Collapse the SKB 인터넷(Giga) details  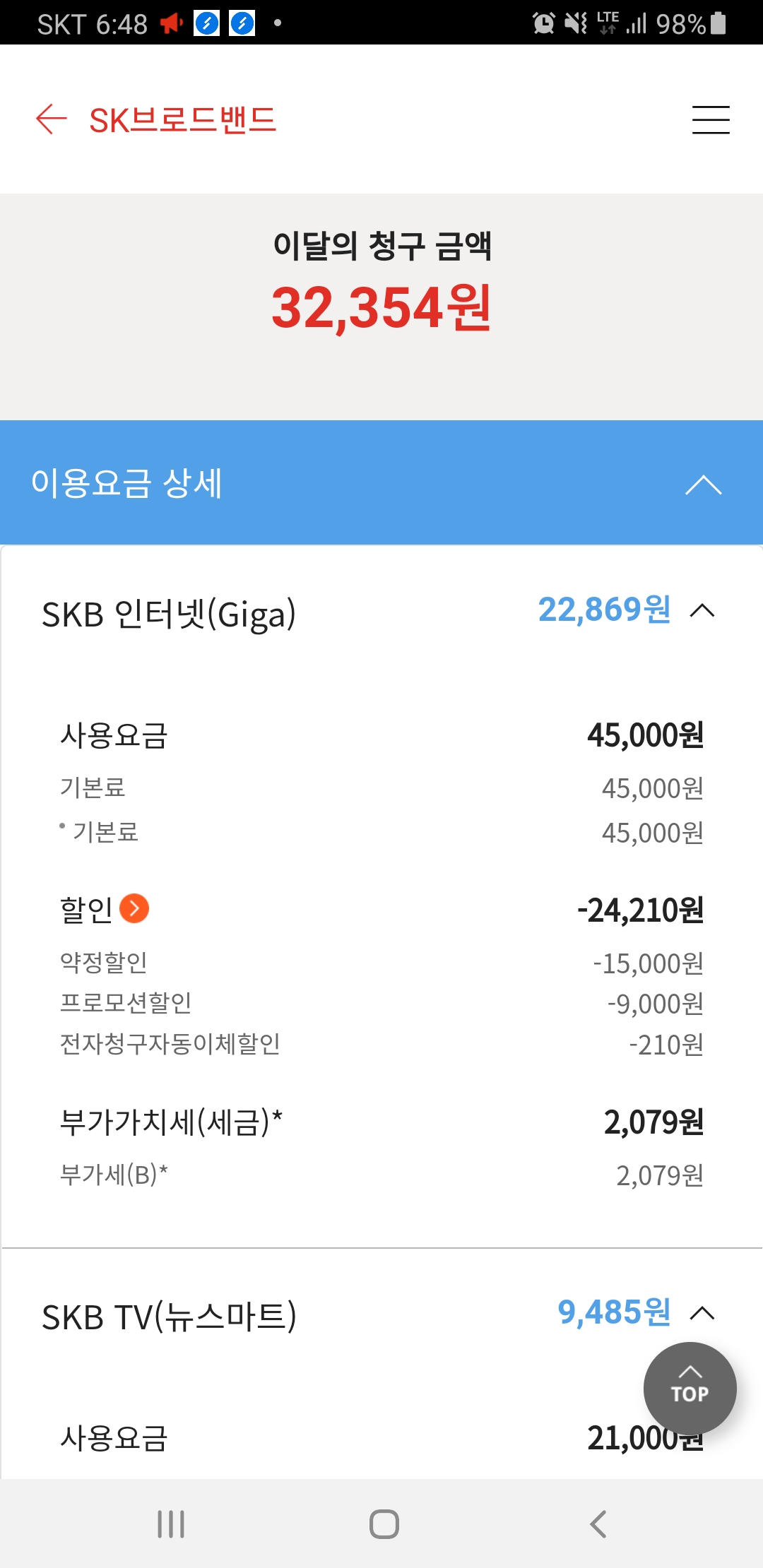[x=702, y=611]
